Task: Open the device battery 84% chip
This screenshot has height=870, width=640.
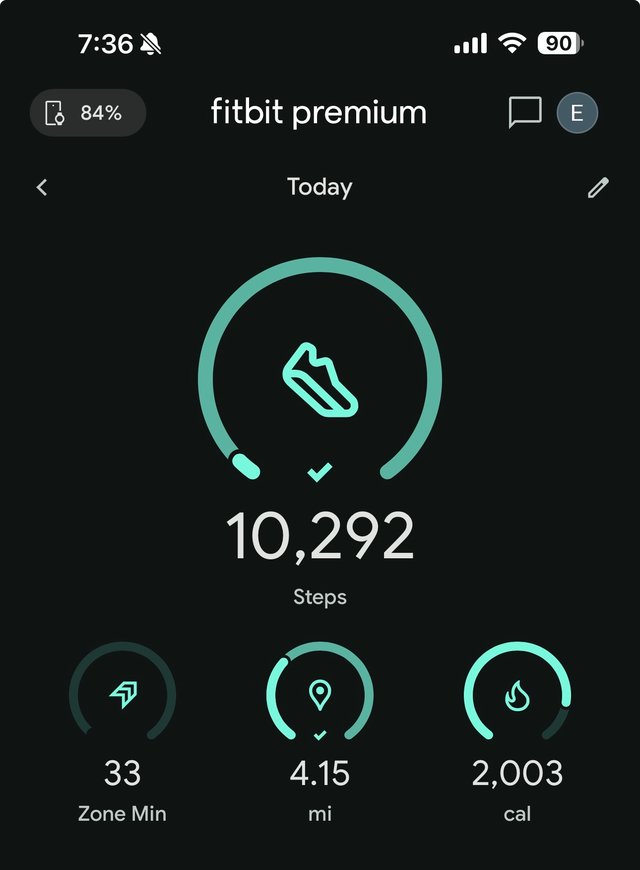Action: (x=88, y=113)
